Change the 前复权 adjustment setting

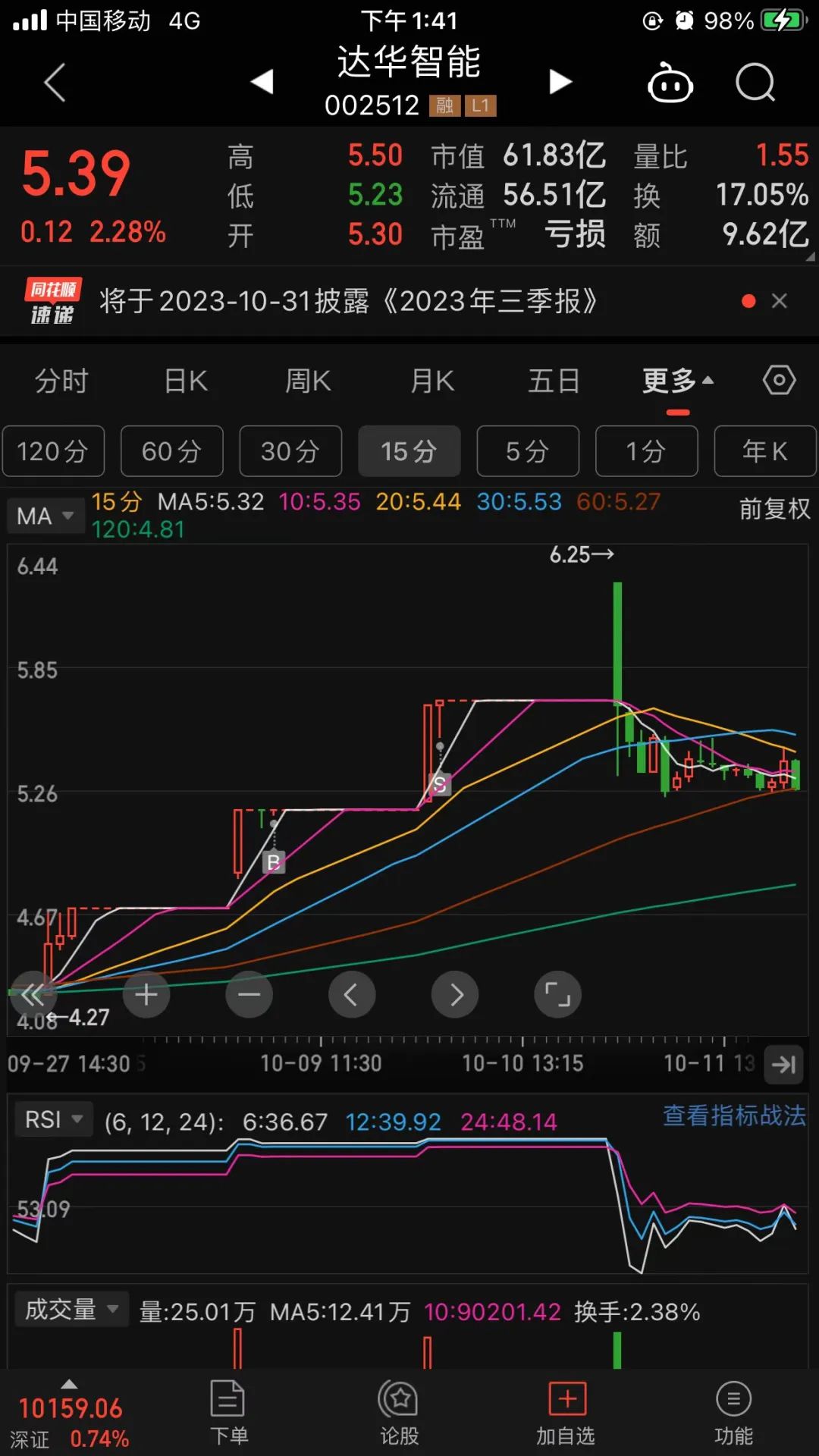774,509
